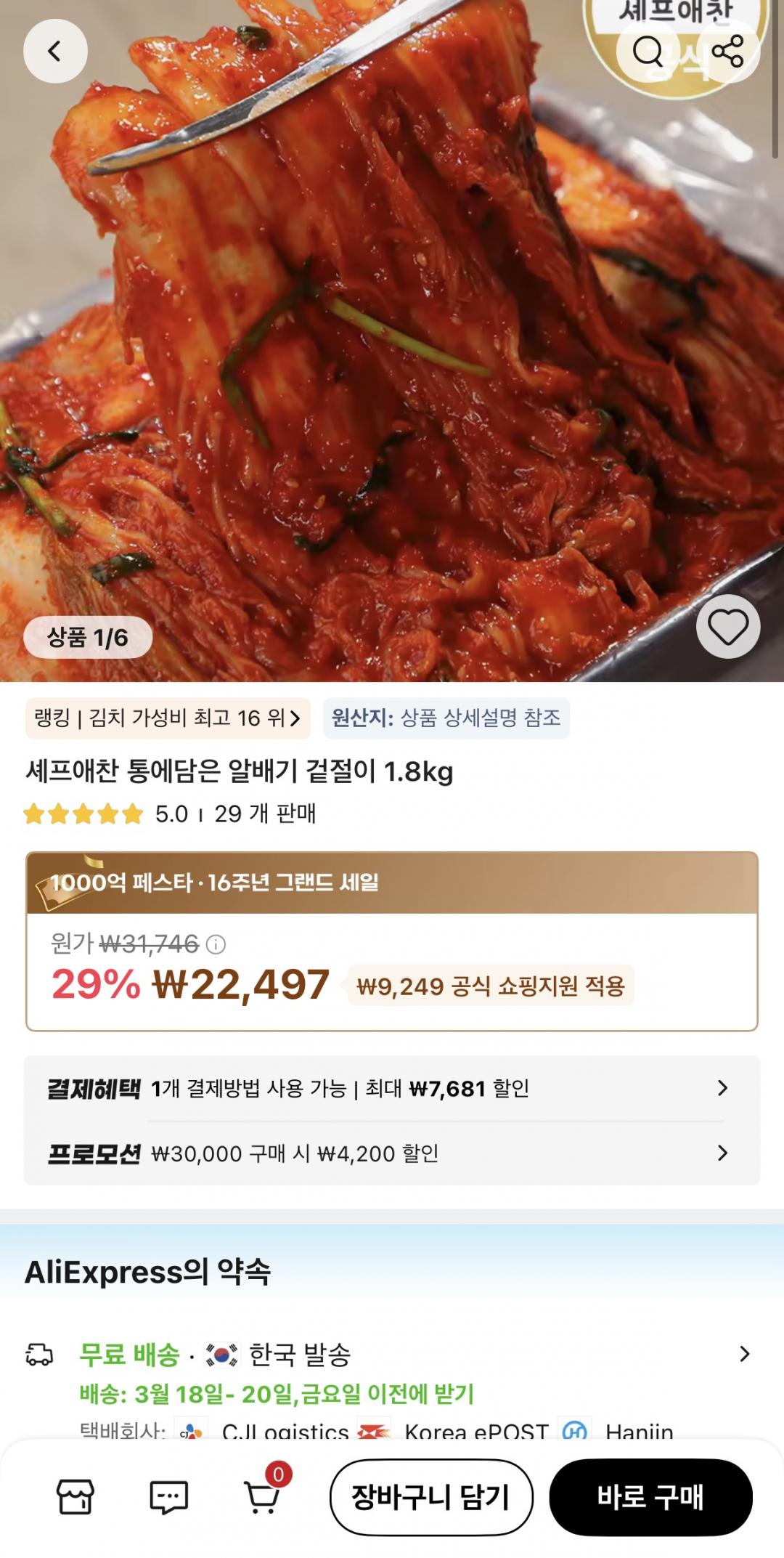784x1558 pixels.
Task: Tap 장바구니 담기 to add to cart
Action: (431, 1497)
